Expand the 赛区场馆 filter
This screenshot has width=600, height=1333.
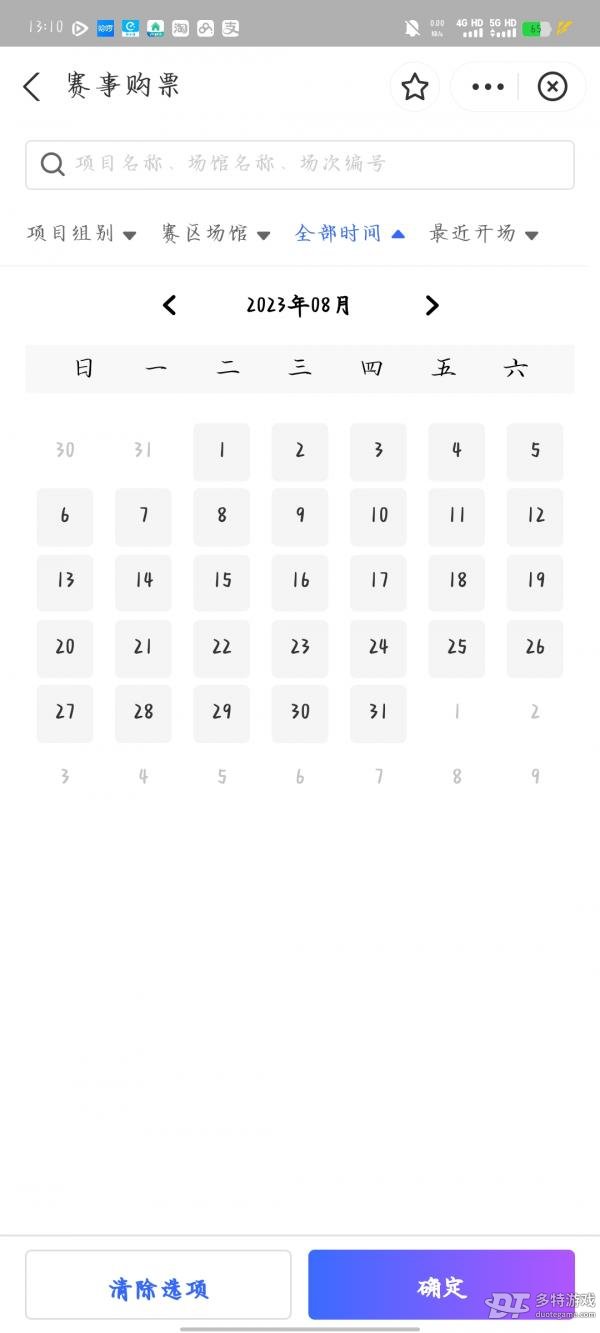(x=216, y=234)
